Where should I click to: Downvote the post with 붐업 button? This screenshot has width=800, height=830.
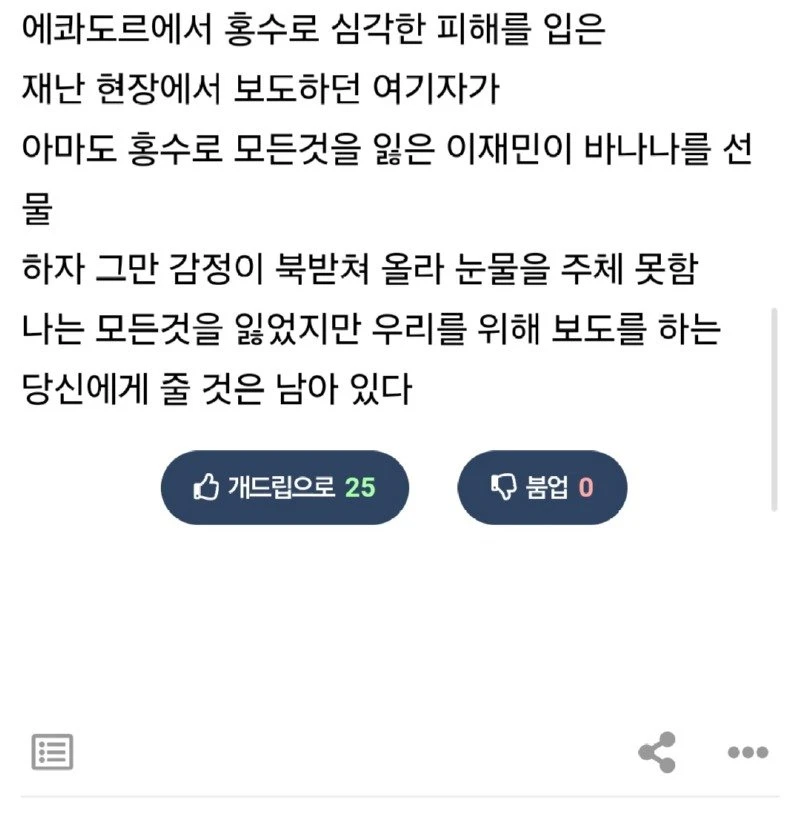coord(542,487)
